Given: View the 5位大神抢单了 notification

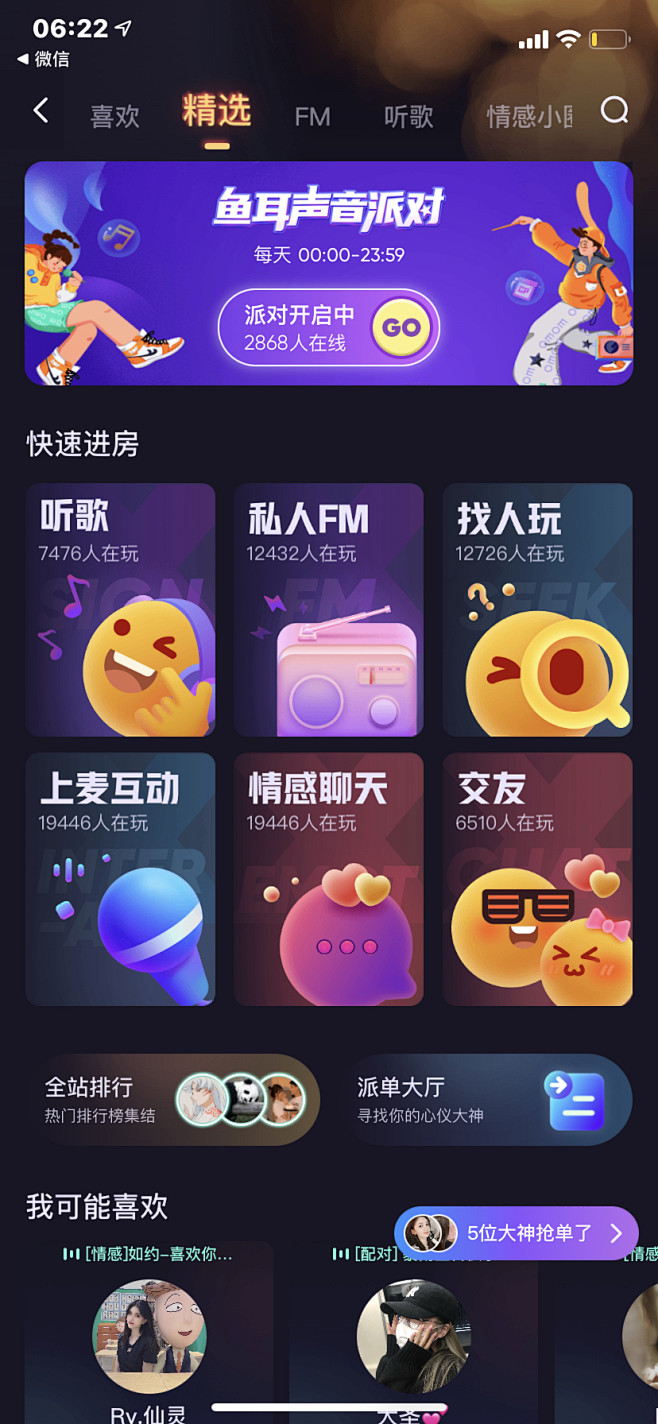Looking at the screenshot, I should point(516,1233).
